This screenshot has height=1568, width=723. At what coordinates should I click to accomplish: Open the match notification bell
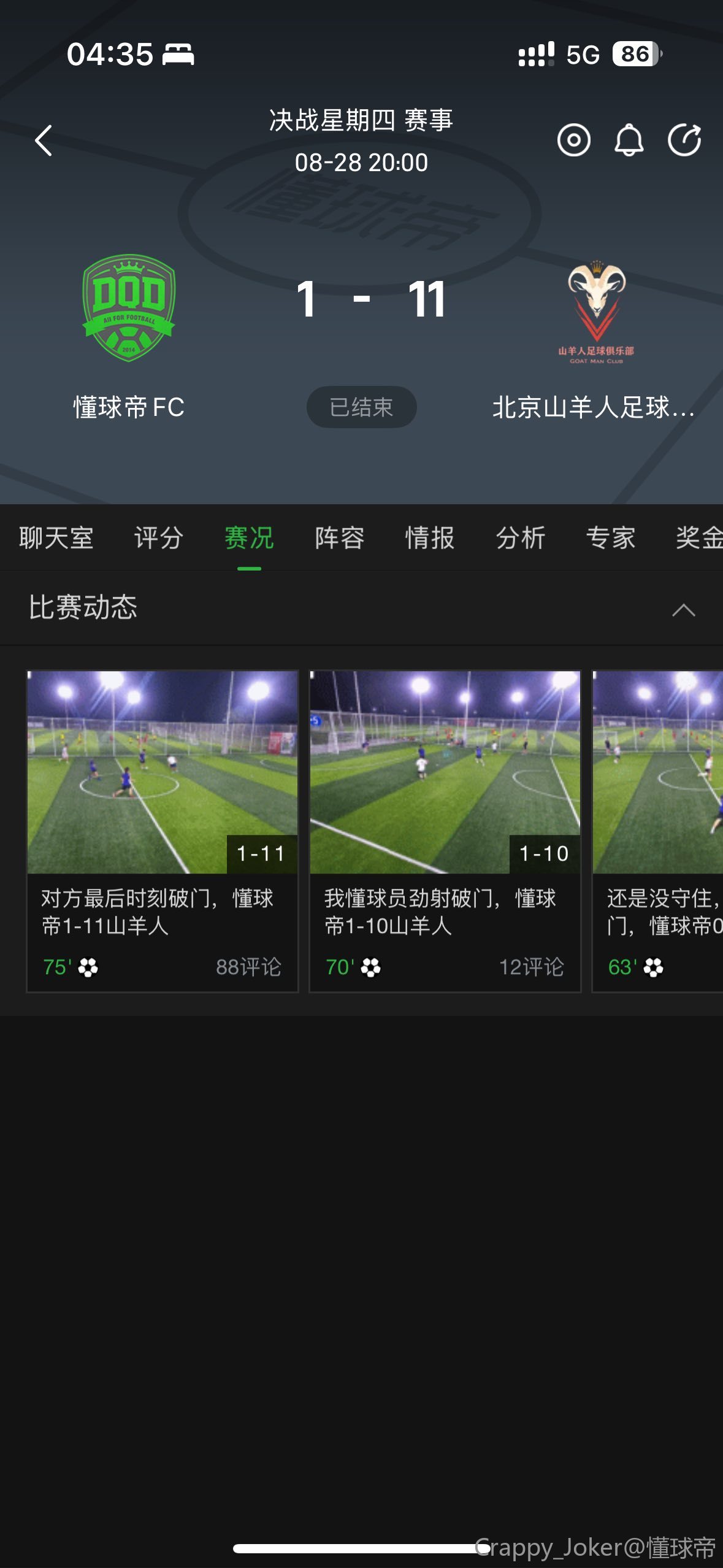click(x=629, y=140)
